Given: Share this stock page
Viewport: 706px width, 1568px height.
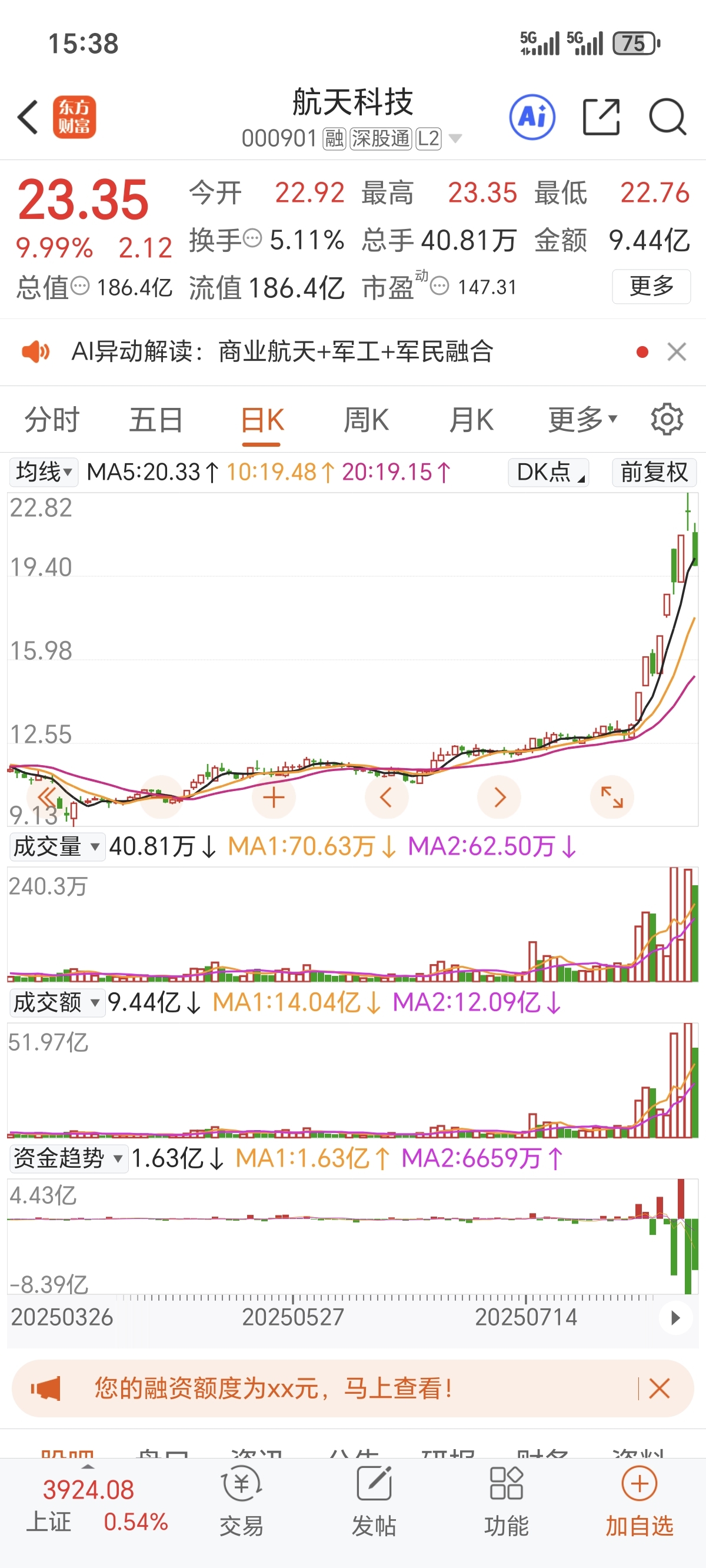Looking at the screenshot, I should [601, 117].
